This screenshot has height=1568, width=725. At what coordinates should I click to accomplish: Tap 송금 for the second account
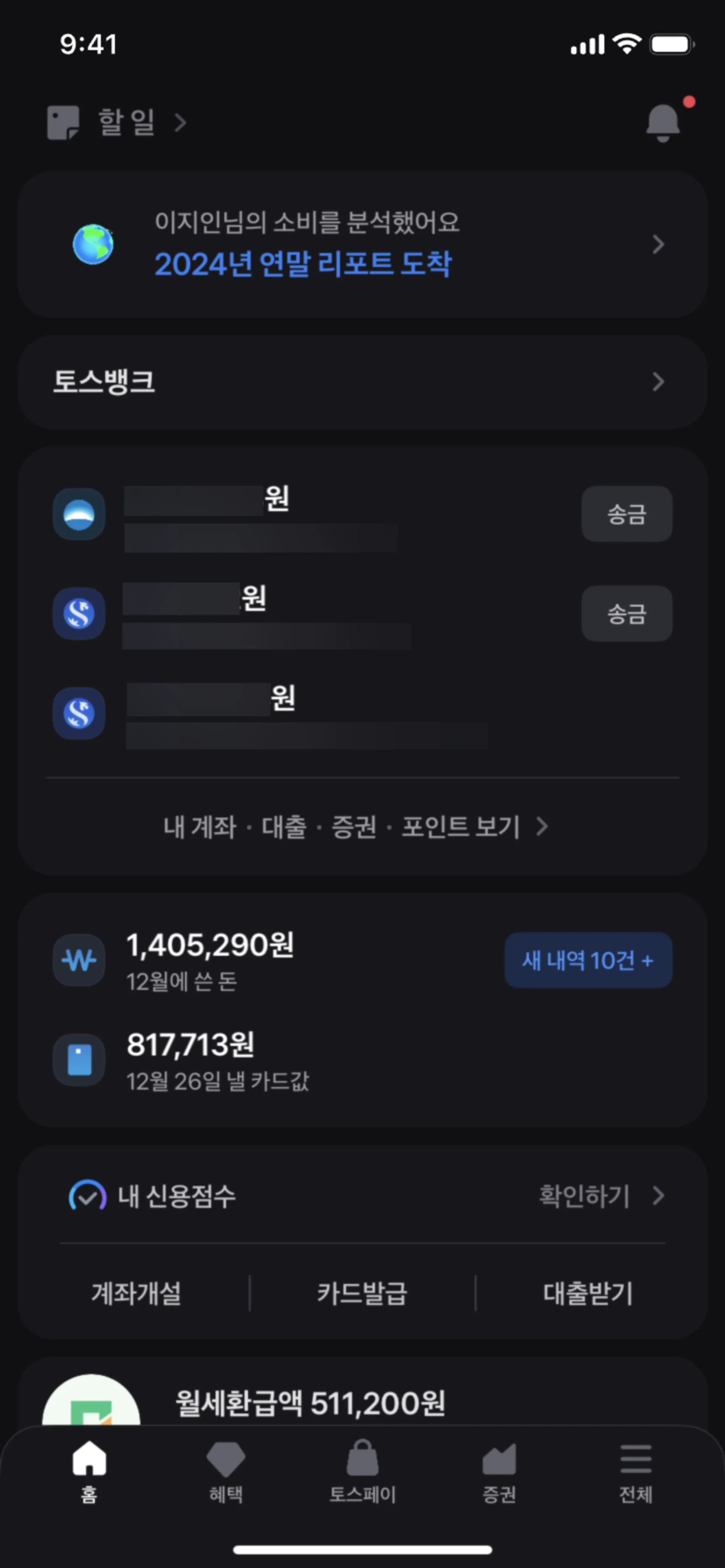pyautogui.click(x=626, y=614)
